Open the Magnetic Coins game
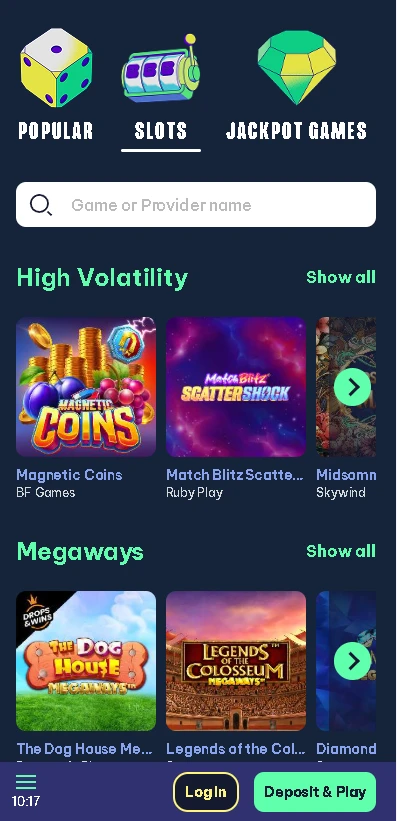 point(86,387)
